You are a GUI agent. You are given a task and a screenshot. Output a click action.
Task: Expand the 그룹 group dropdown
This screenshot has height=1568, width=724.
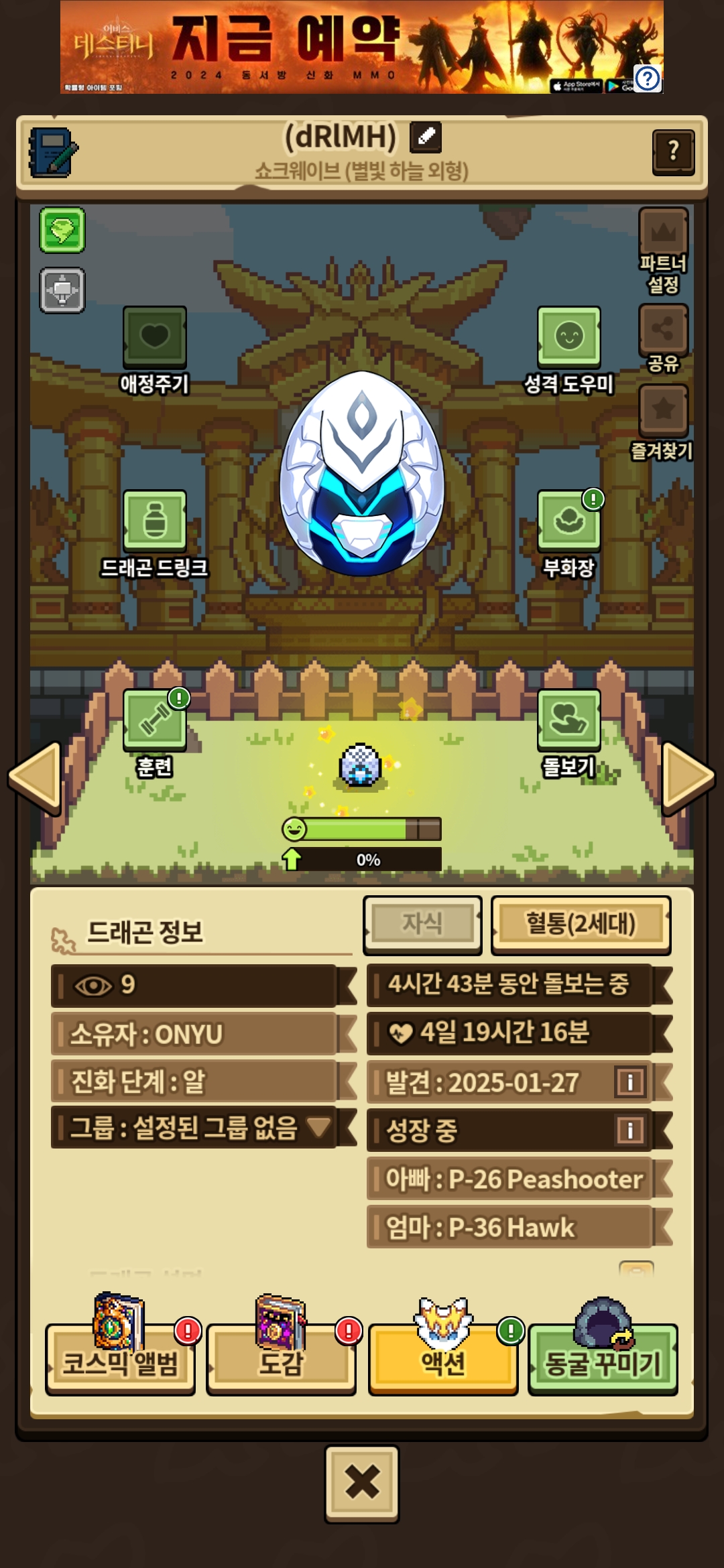click(x=318, y=1127)
